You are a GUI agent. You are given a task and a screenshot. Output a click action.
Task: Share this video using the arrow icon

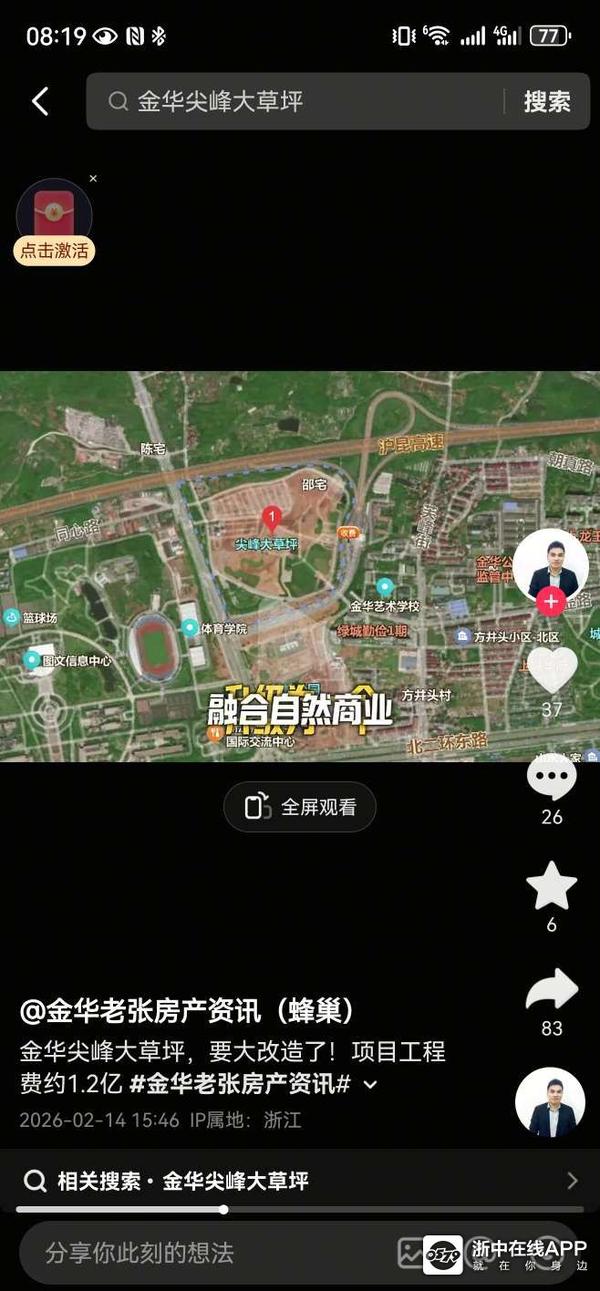point(552,990)
